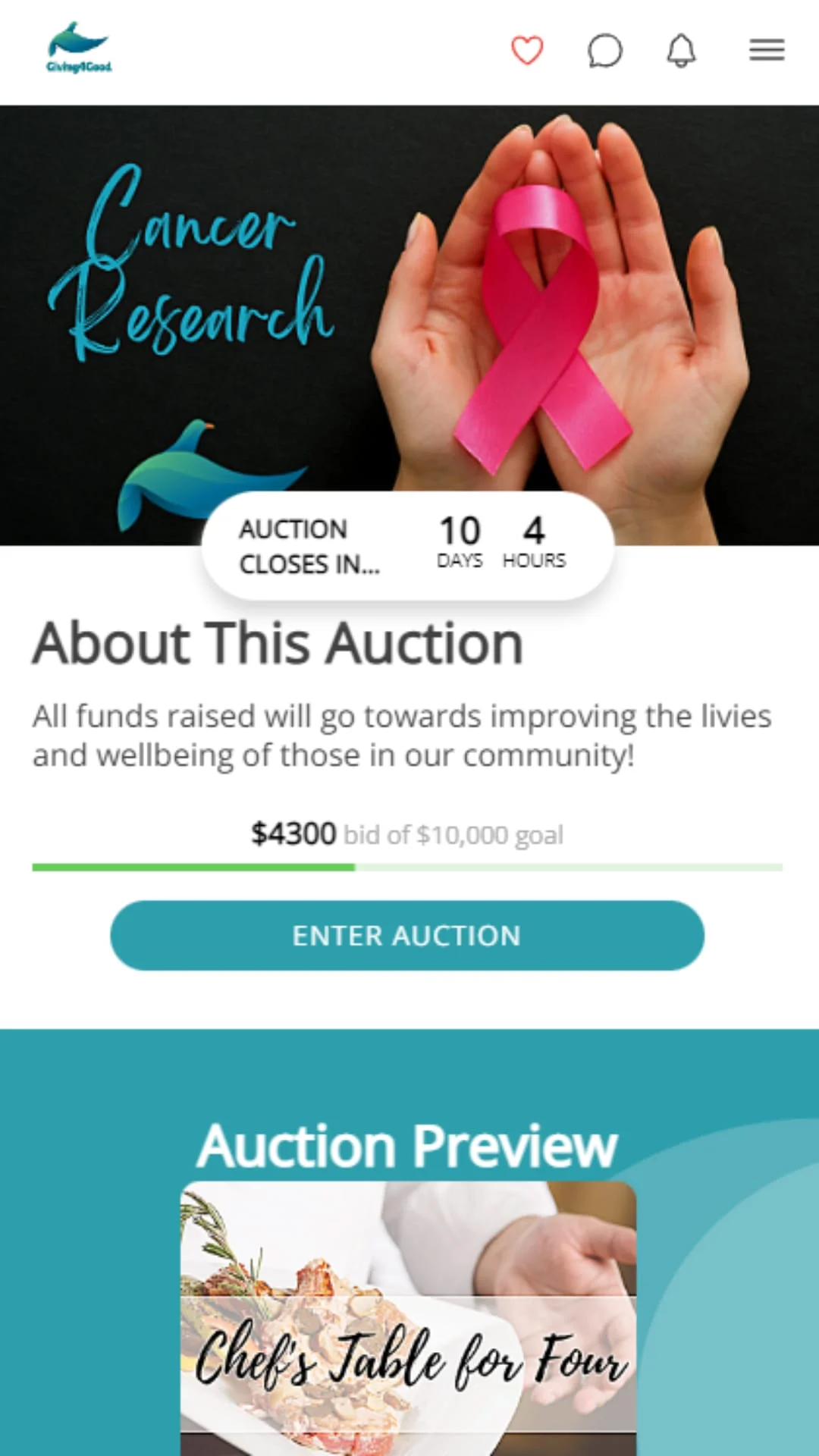Tap the Enter Auction button
Screen dimensions: 819x1456
point(407,935)
